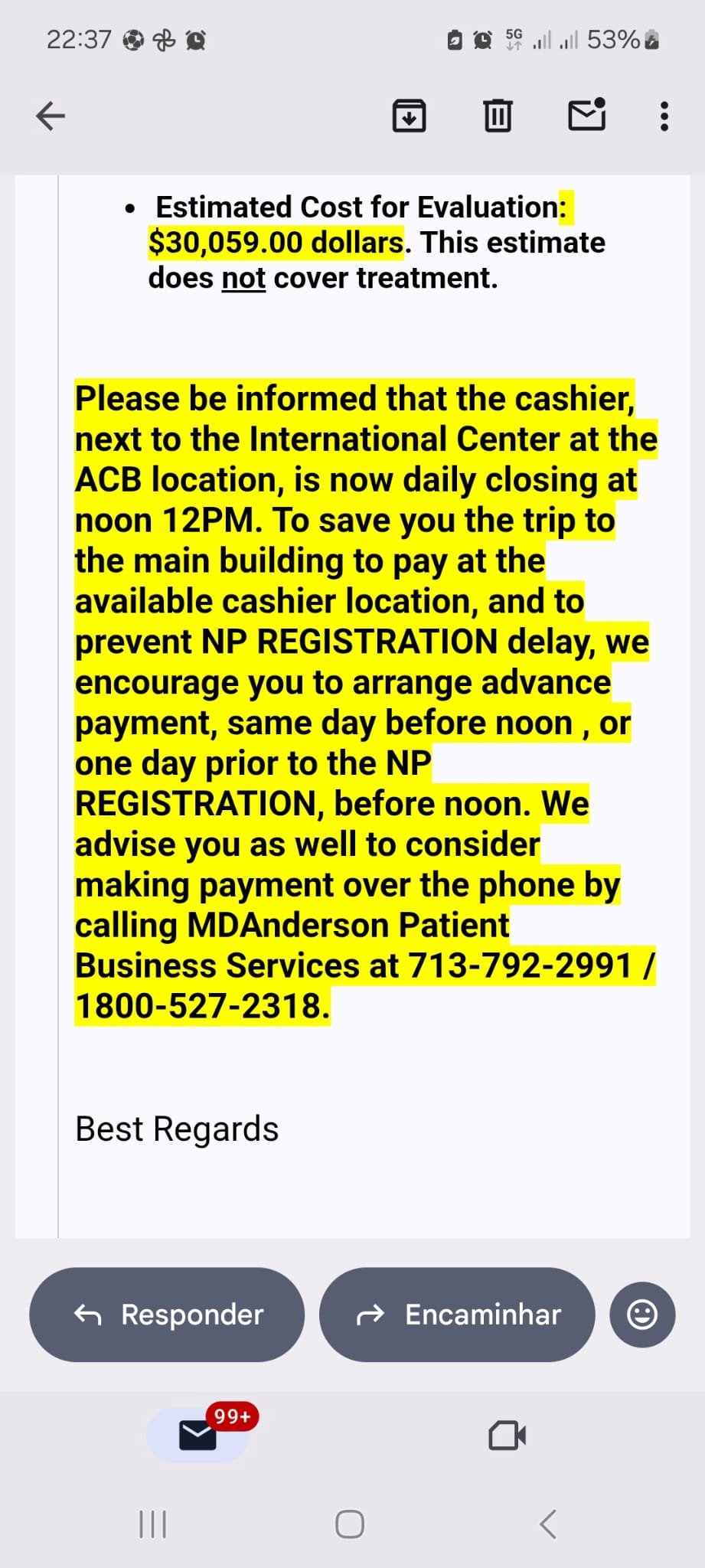Tap the system home button
The image size is (705, 1568).
point(350,1524)
